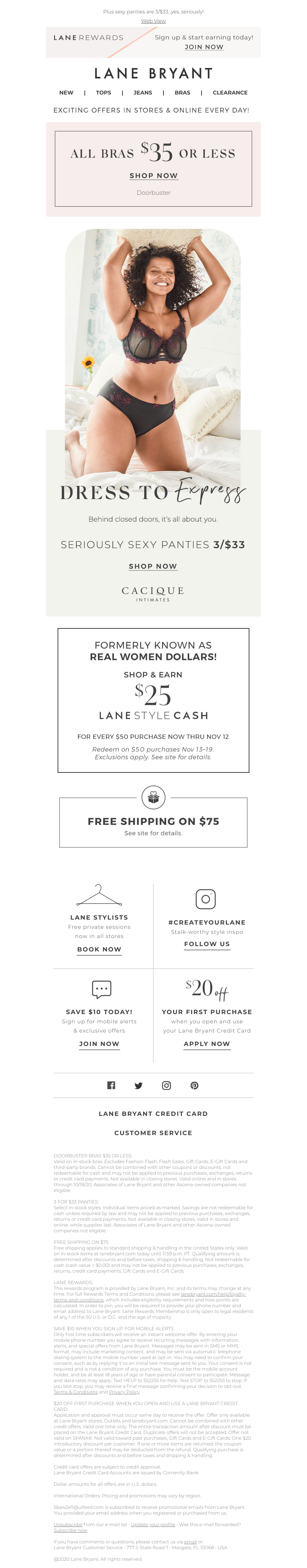Screen dimensions: 307x1568
Task: Go to Customer Service
Action: point(153,1133)
